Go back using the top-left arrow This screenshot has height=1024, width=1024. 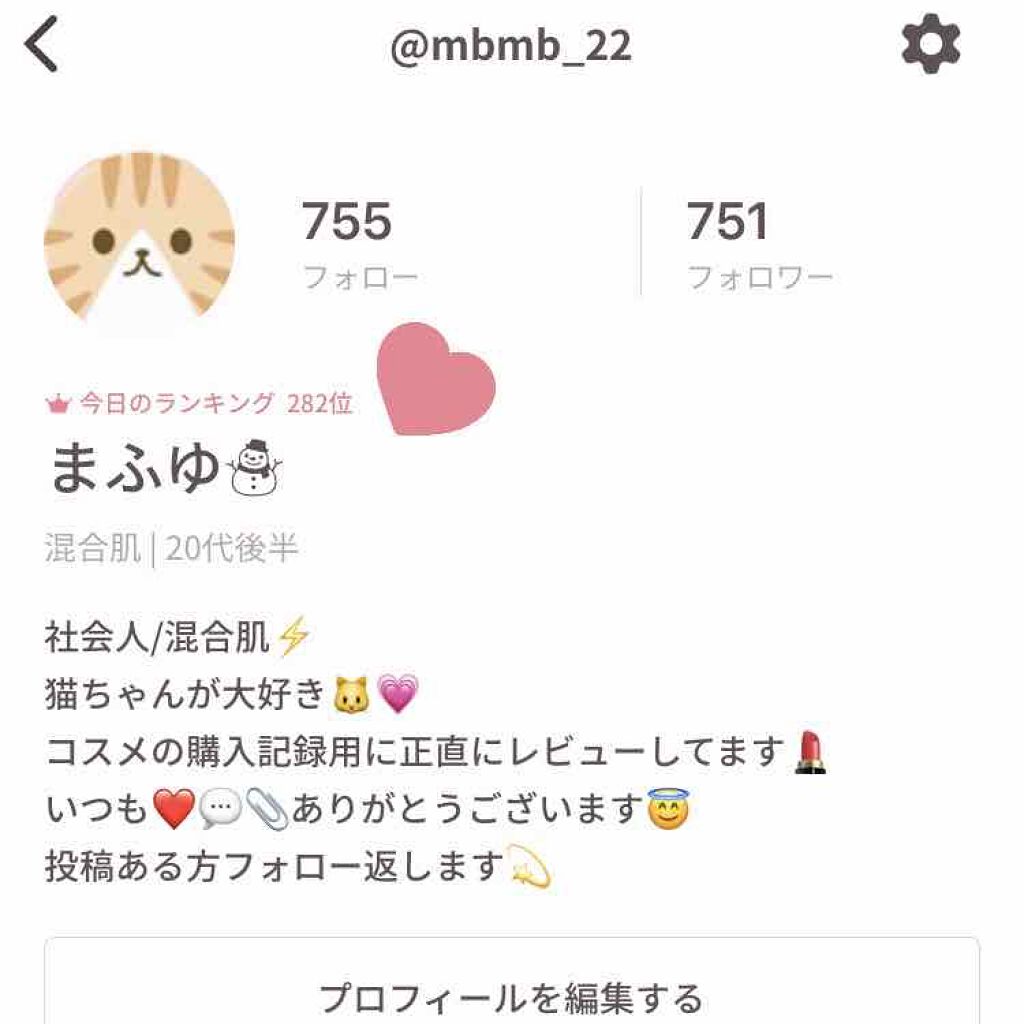coord(42,47)
